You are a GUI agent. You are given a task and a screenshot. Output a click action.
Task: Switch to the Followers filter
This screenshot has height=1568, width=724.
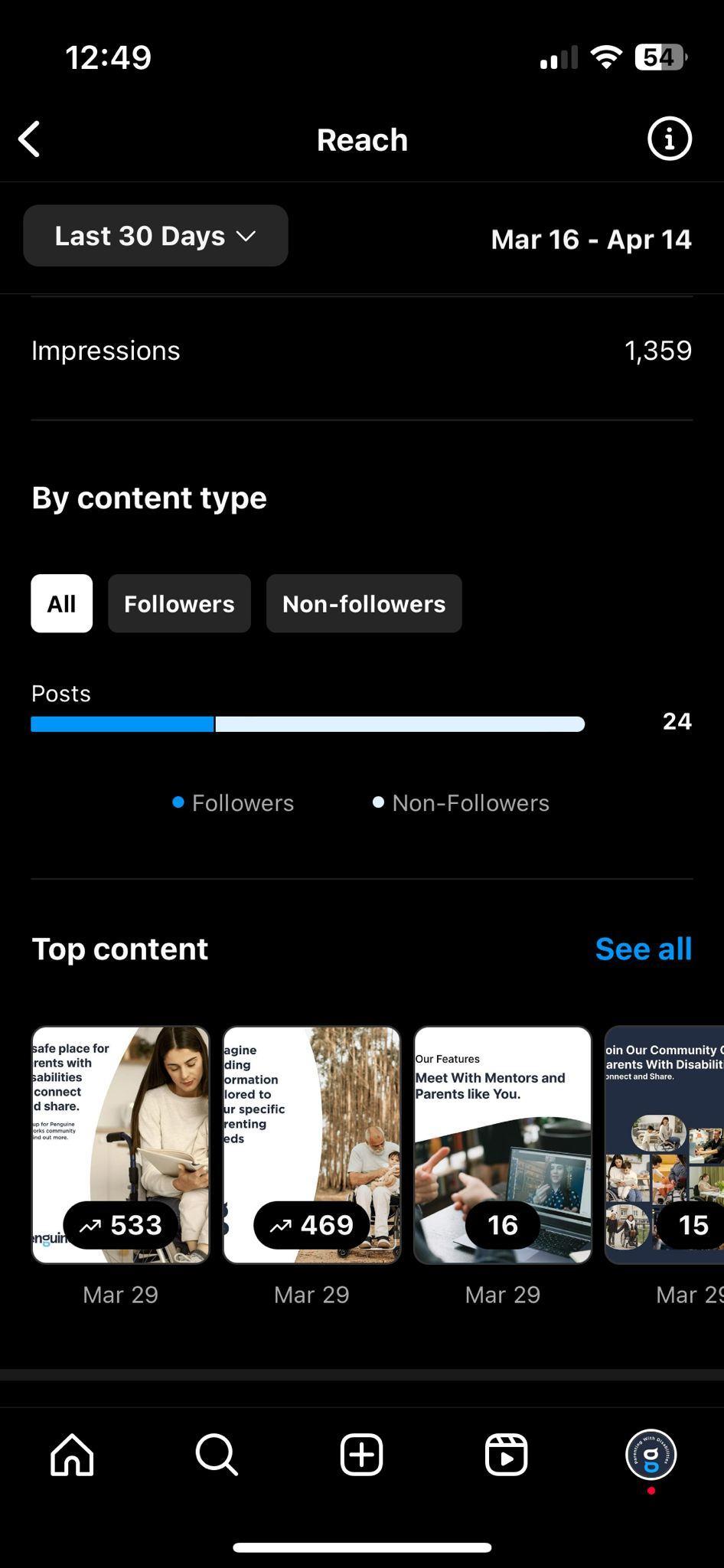click(x=179, y=603)
